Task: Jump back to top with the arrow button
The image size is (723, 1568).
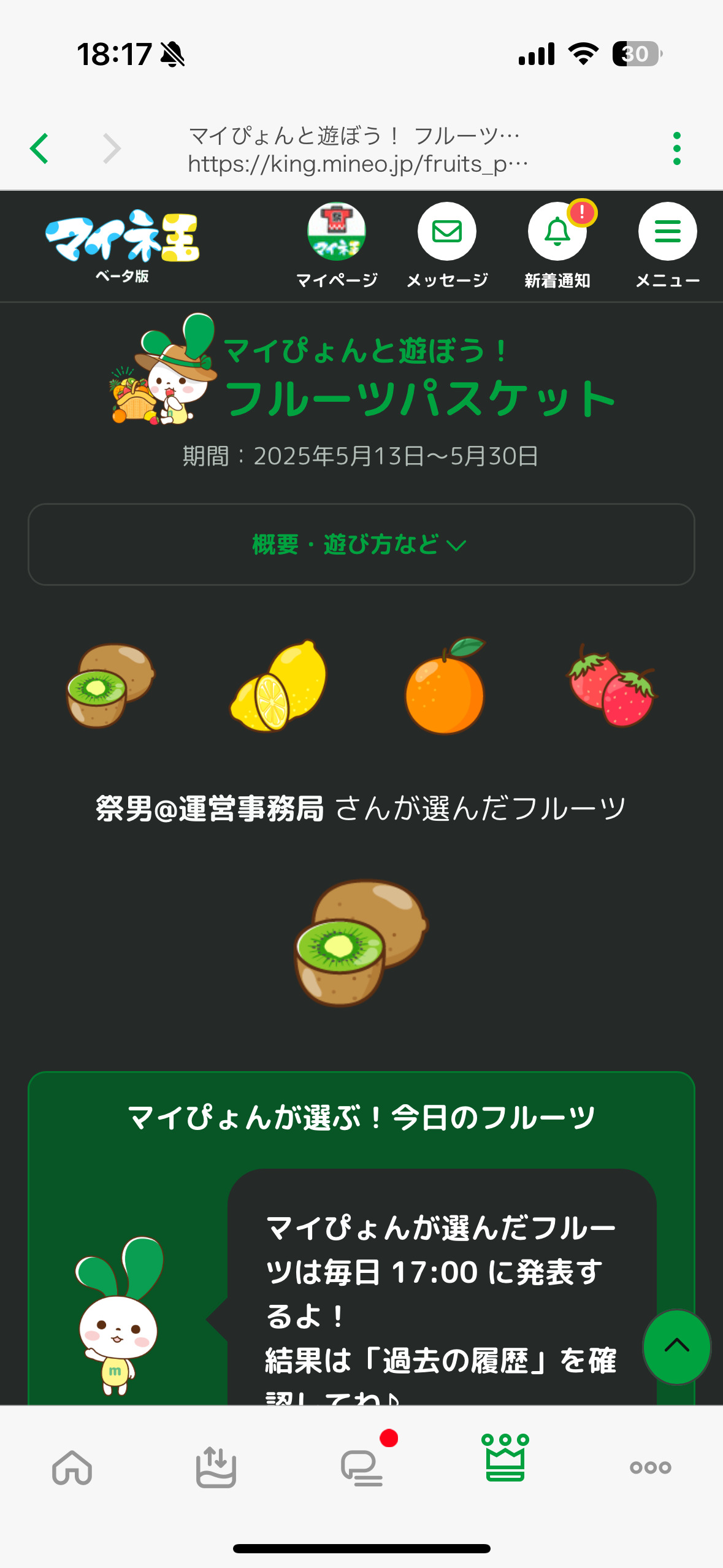Action: pos(676,1347)
